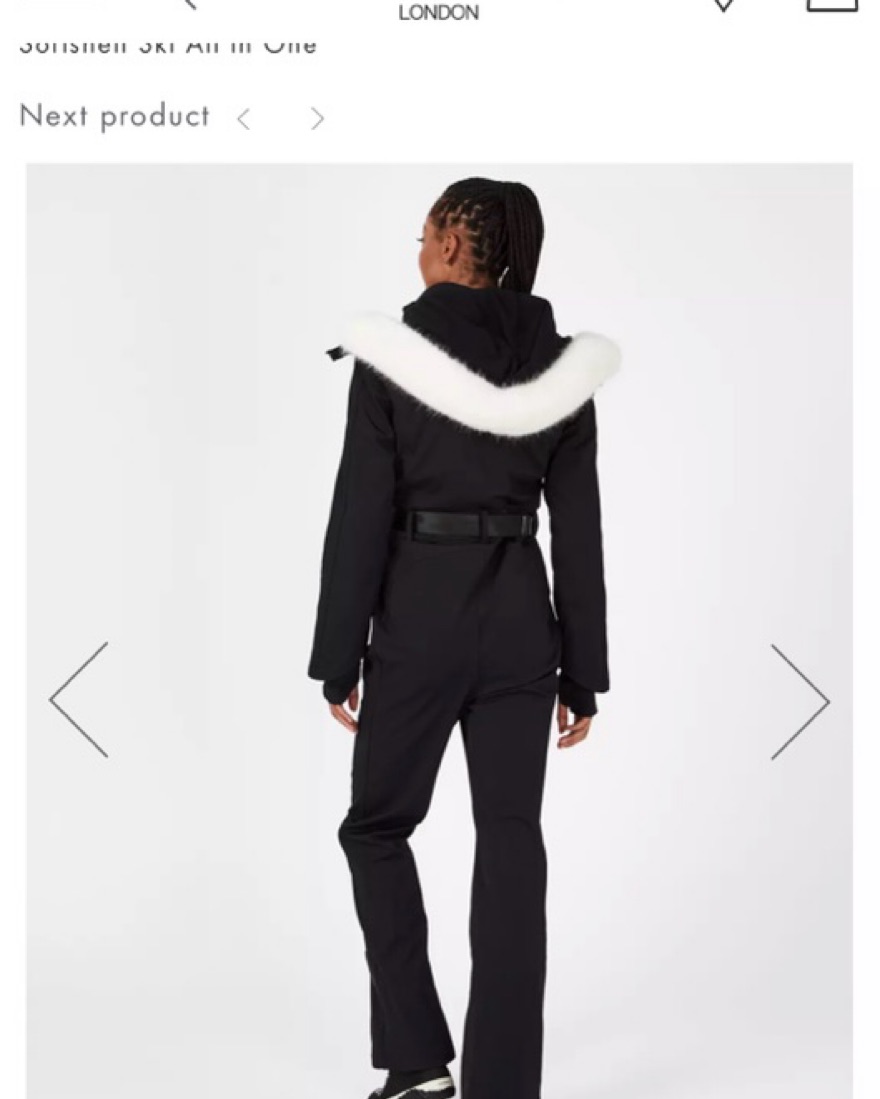
Task: Show the next product image
Action: coord(799,701)
